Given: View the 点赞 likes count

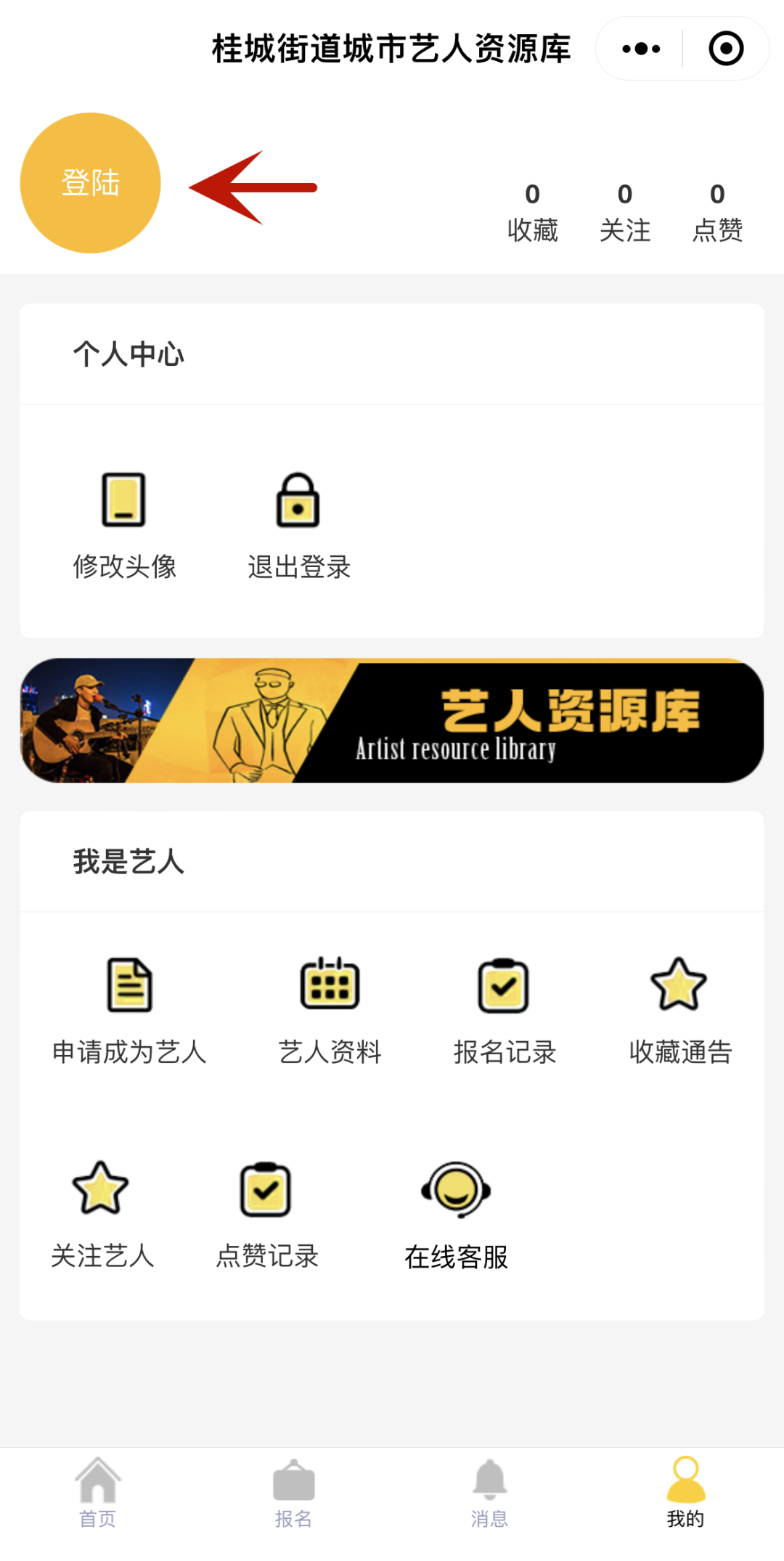Looking at the screenshot, I should click(717, 212).
